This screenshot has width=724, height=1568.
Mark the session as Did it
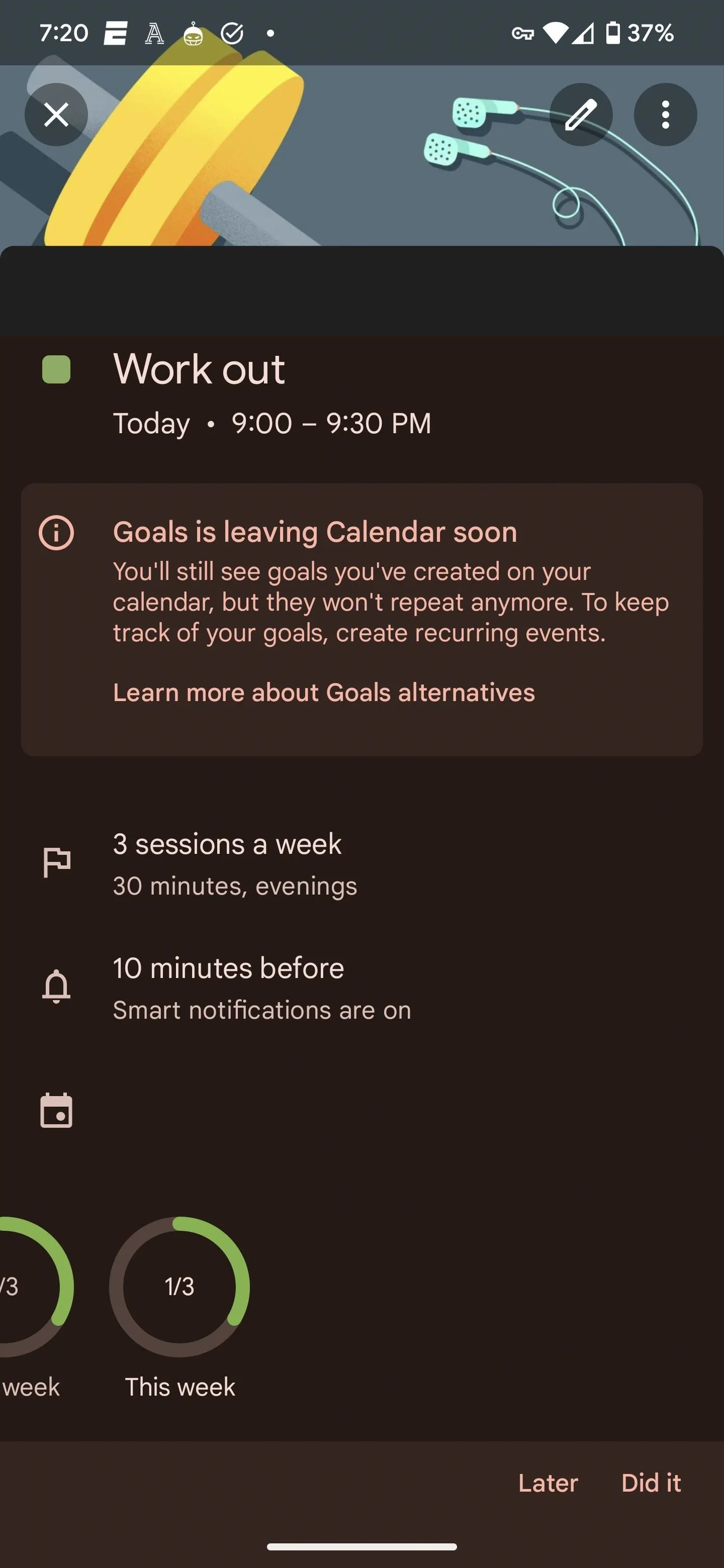651,1483
